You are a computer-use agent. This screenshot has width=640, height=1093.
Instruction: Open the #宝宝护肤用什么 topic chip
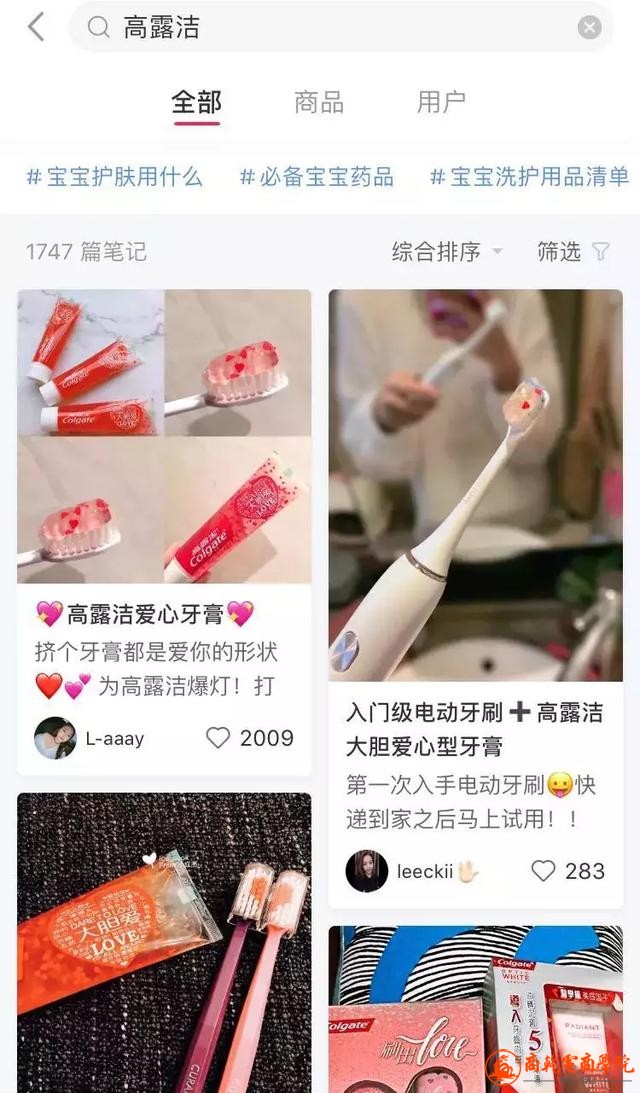[114, 177]
